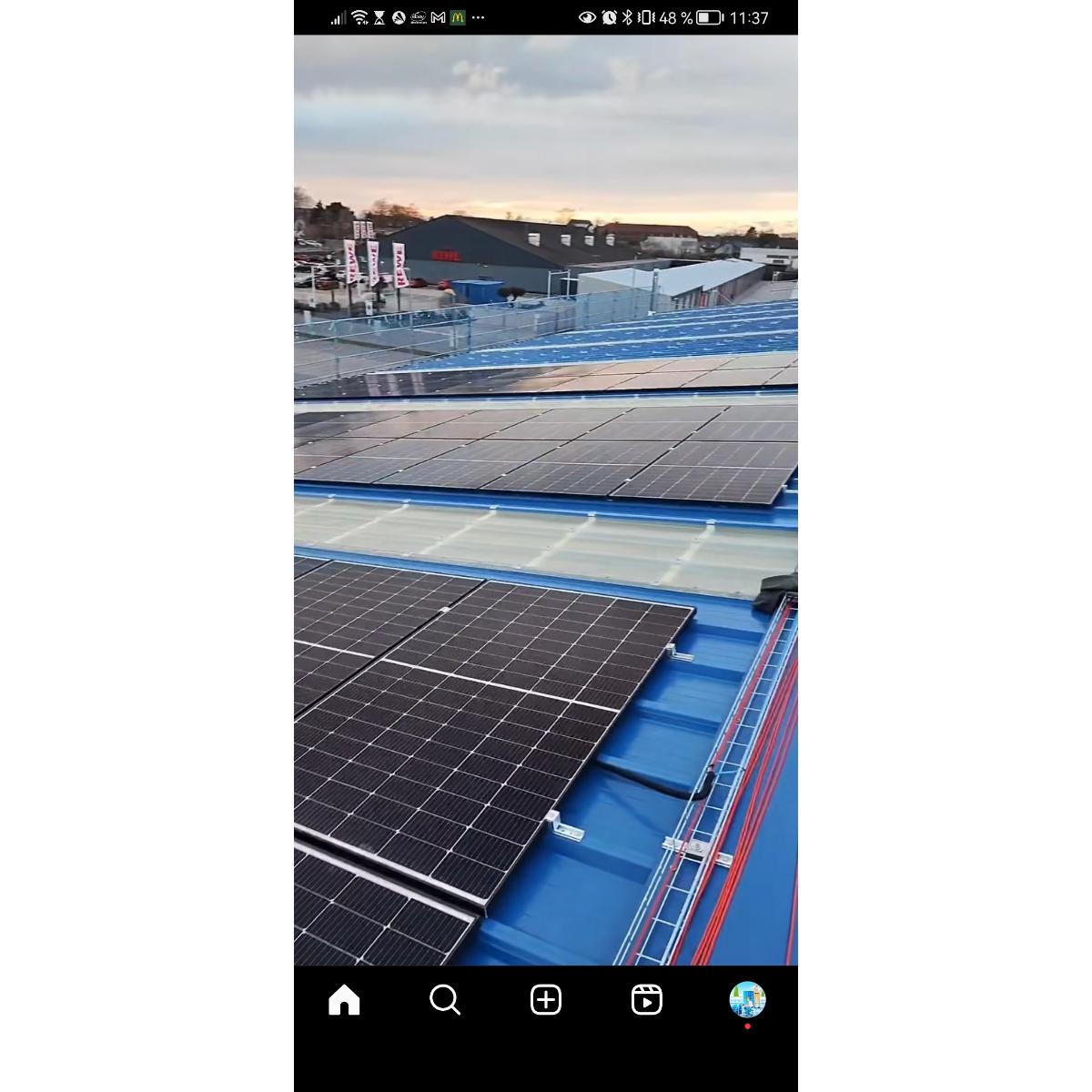Open your profile from the avatar

point(747,999)
